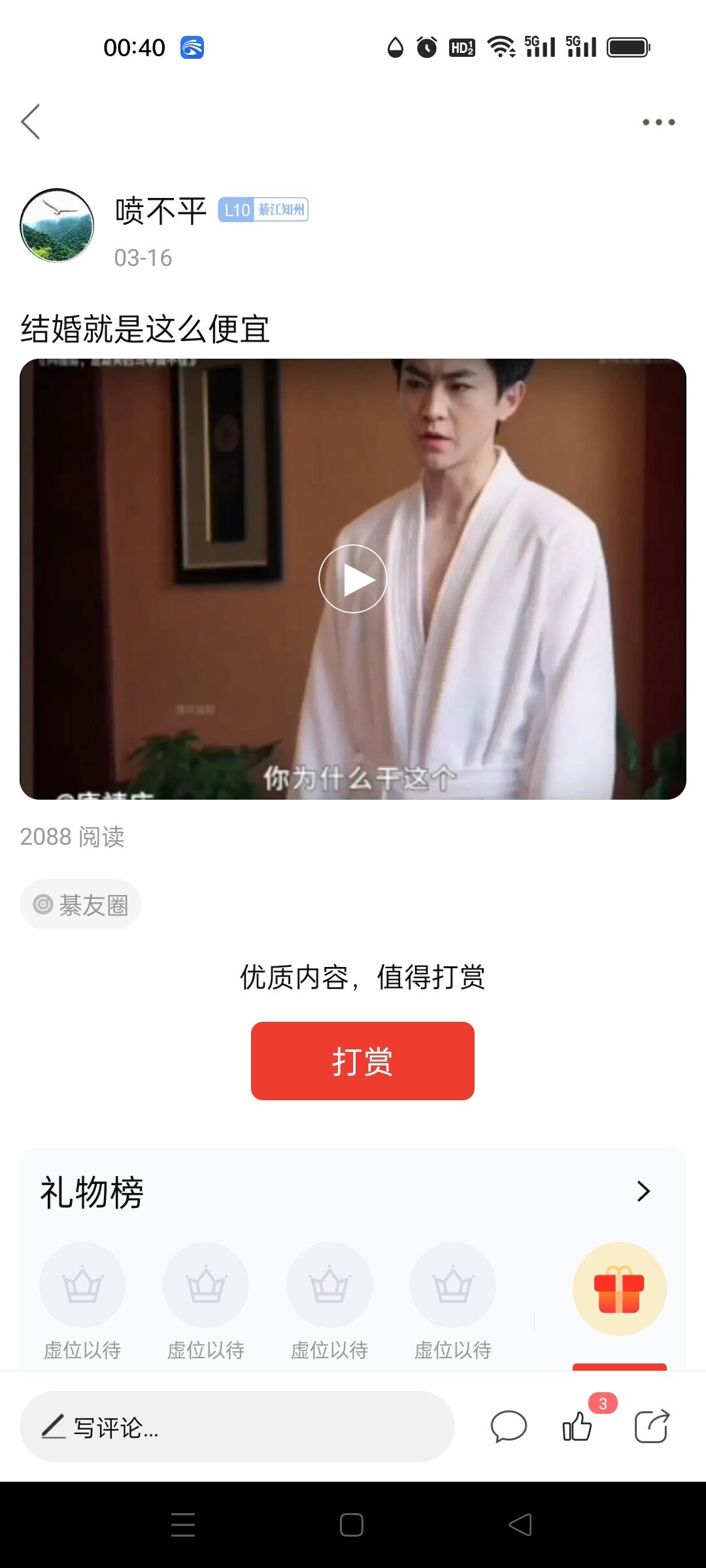
Task: Open the 綦友圈 topic chip
Action: coord(80,904)
